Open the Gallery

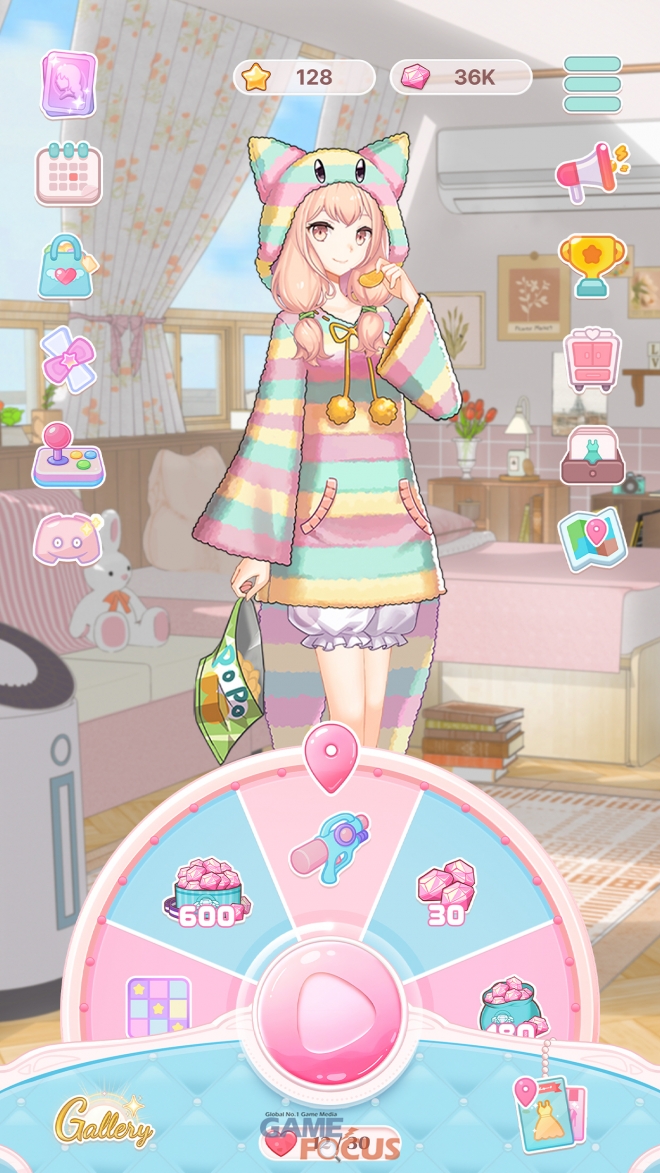104,1120
